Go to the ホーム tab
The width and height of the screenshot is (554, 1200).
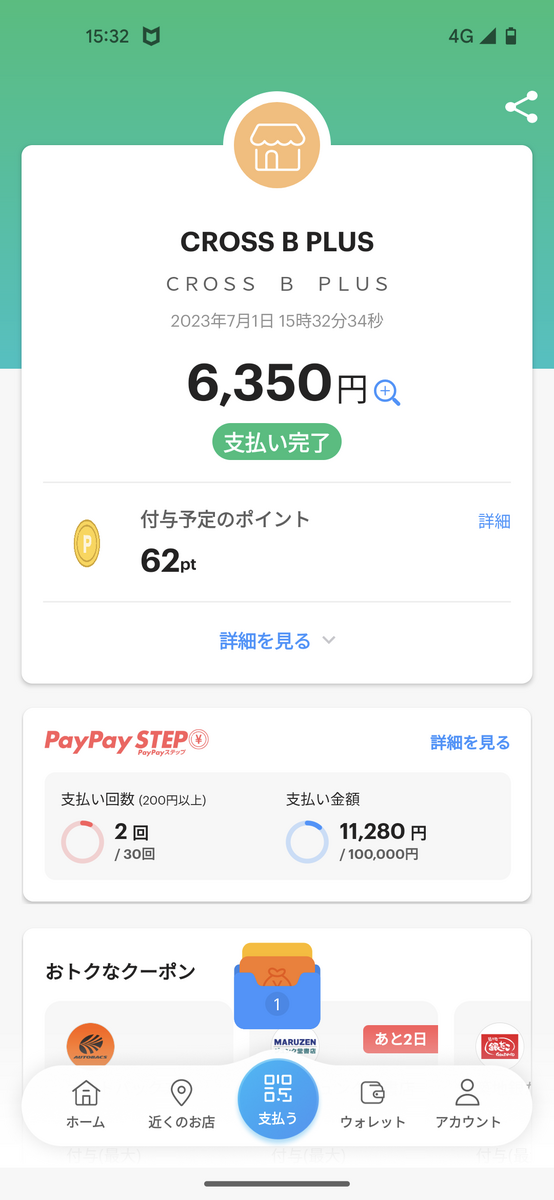click(86, 1103)
